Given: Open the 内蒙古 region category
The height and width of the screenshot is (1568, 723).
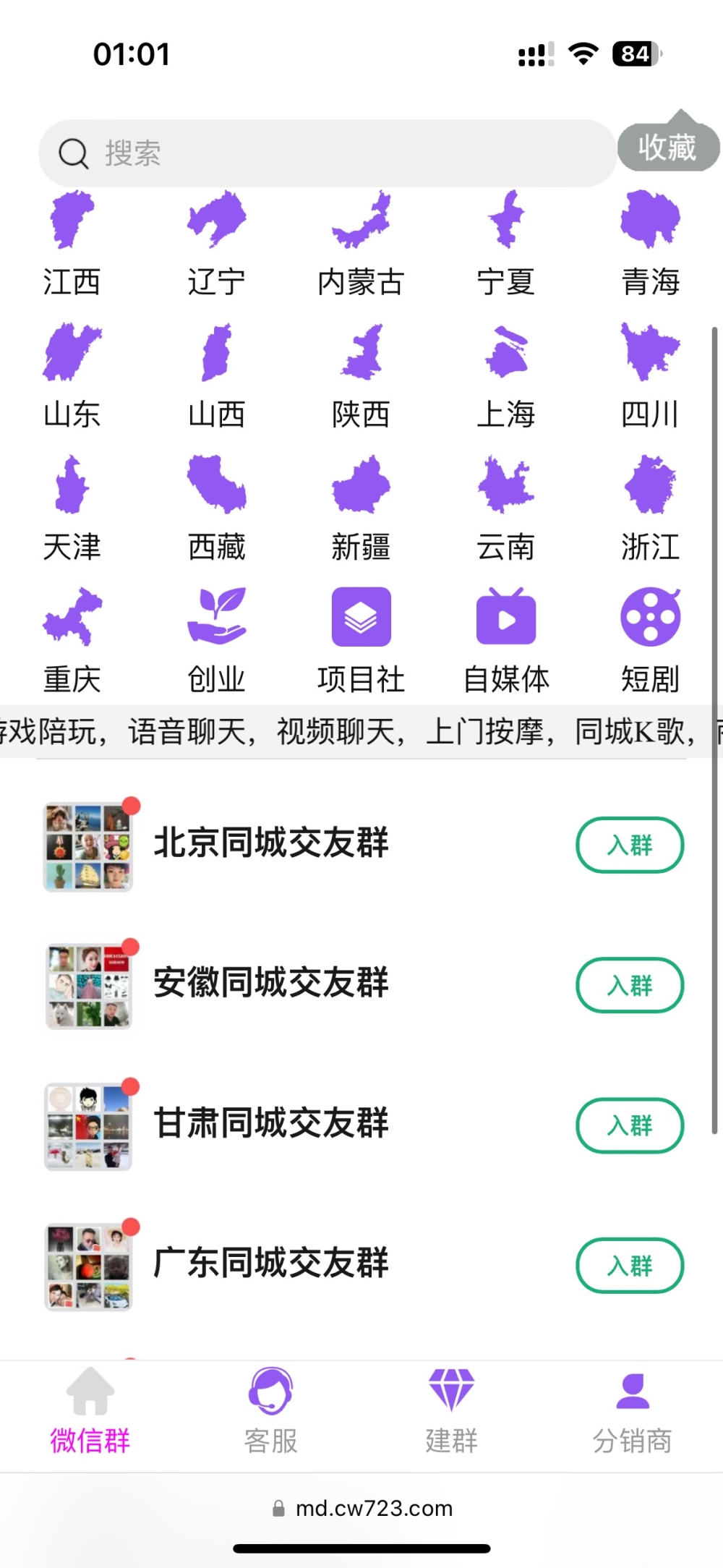Looking at the screenshot, I should (361, 244).
